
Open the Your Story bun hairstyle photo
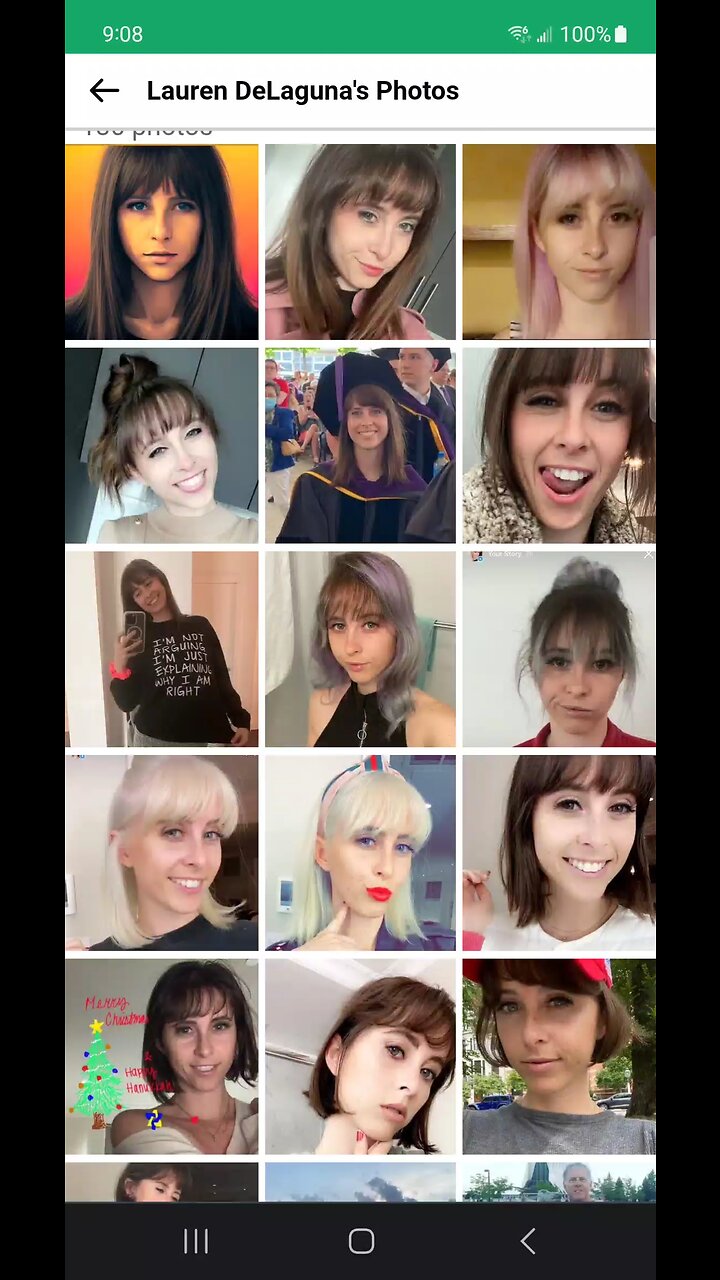tap(558, 648)
